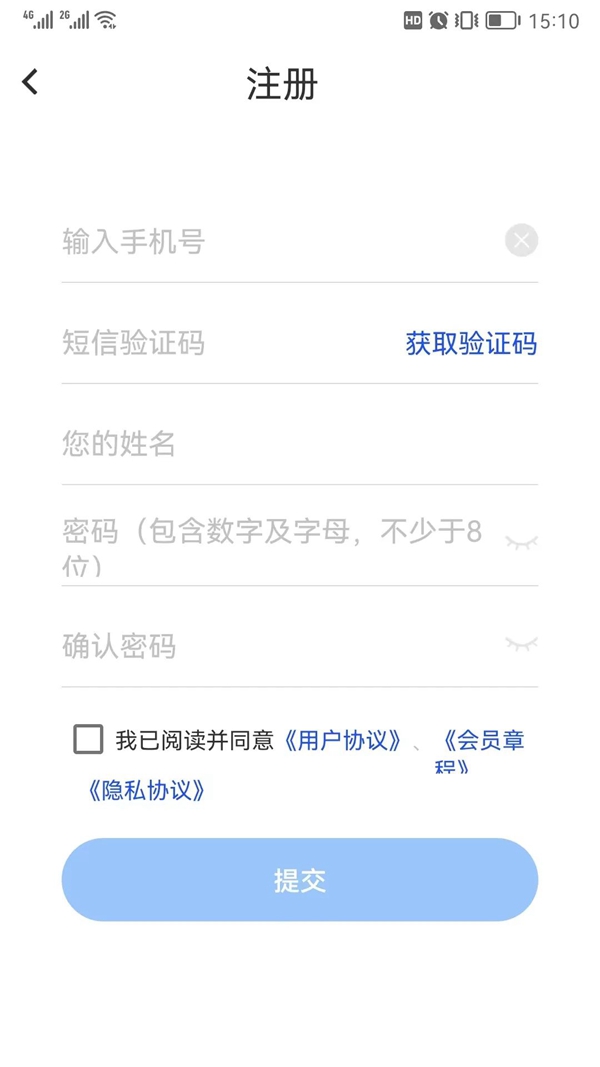The height and width of the screenshot is (1067, 600).
Task: Open the 《用户协议》 link
Action: 343,741
